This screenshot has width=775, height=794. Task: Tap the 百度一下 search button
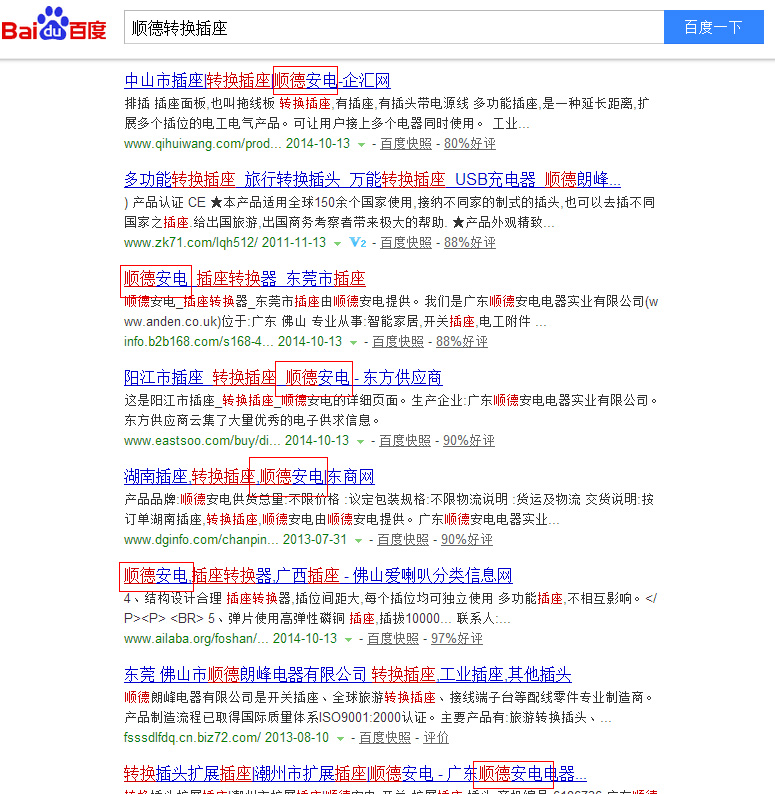[x=712, y=28]
